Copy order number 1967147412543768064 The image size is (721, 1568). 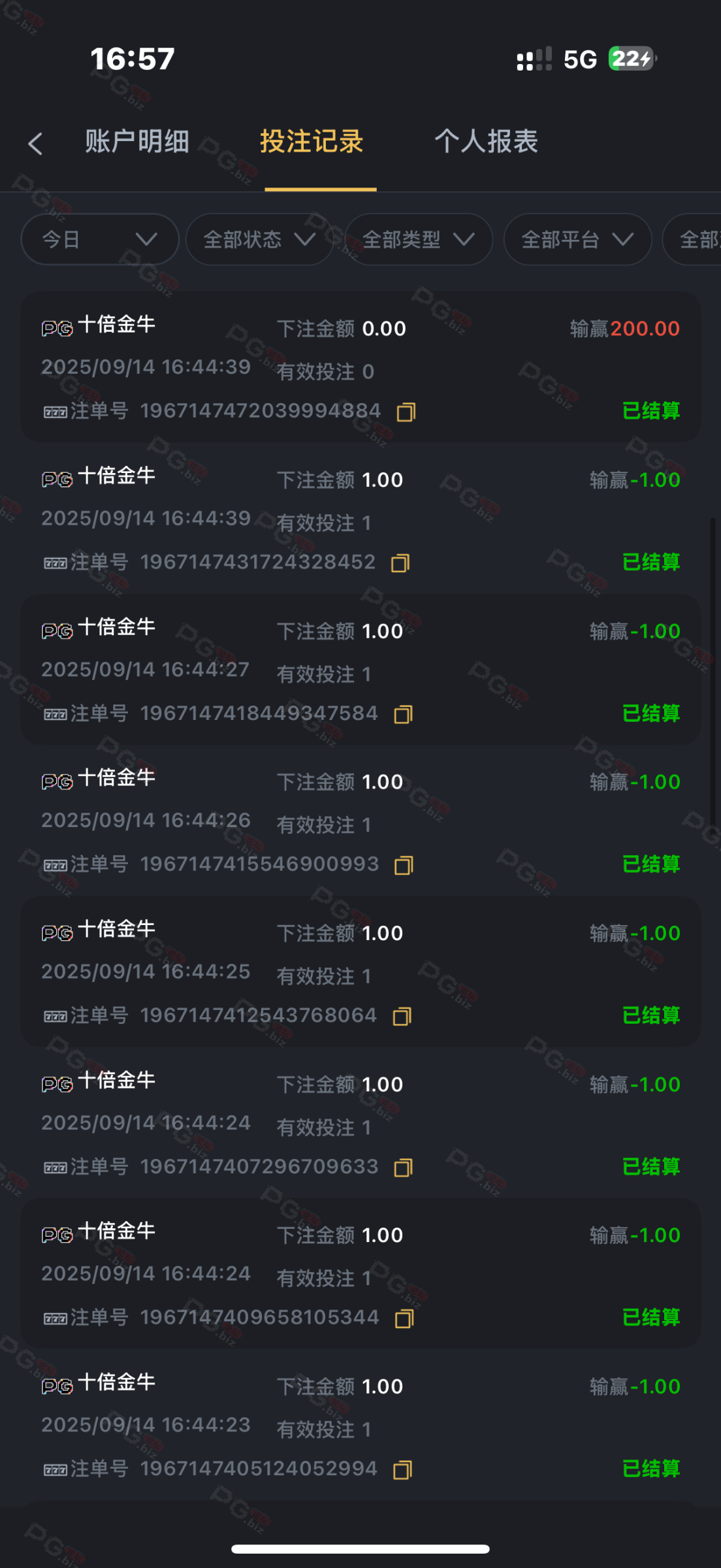[x=402, y=1017]
